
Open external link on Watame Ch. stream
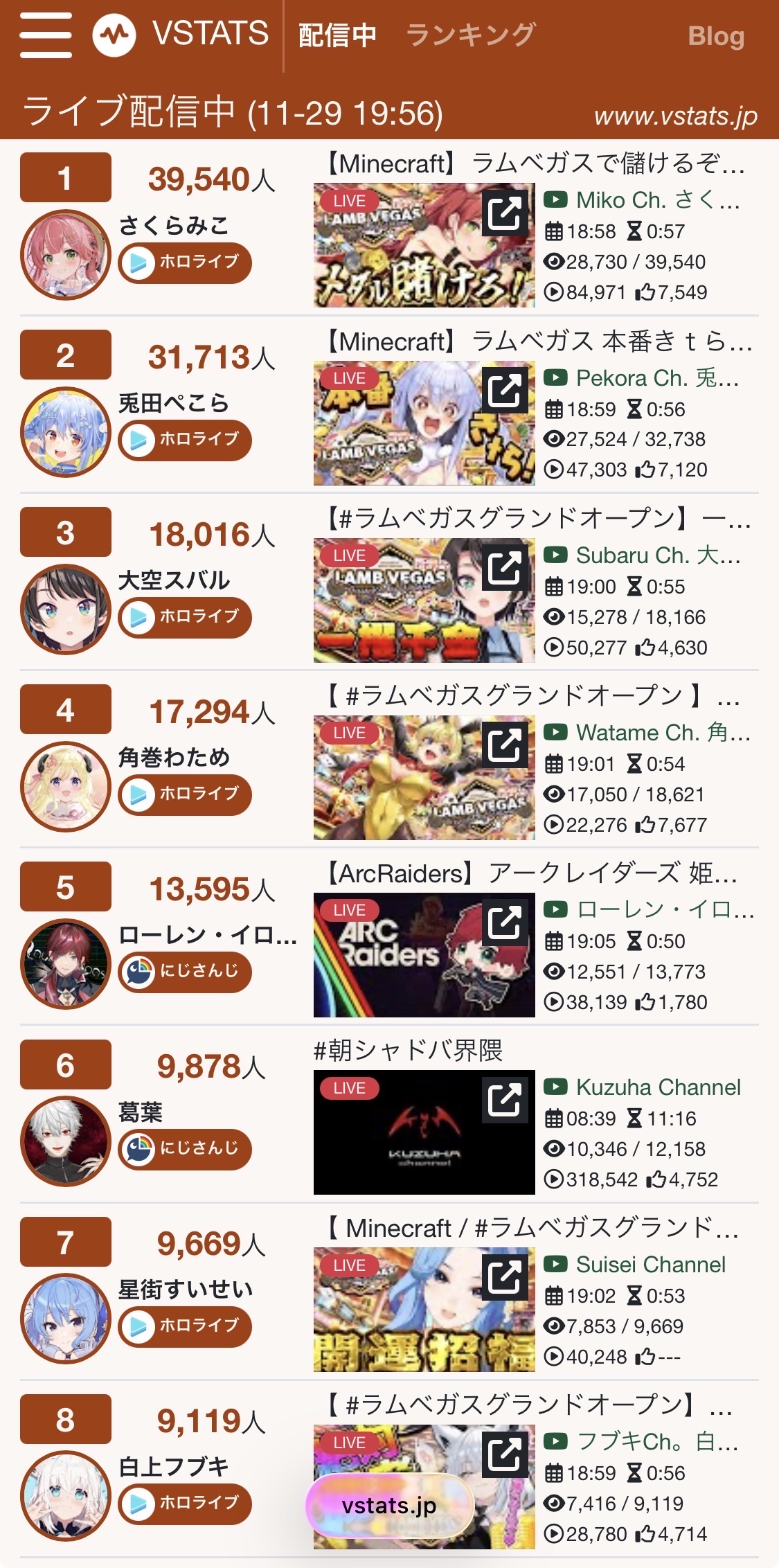tap(504, 745)
